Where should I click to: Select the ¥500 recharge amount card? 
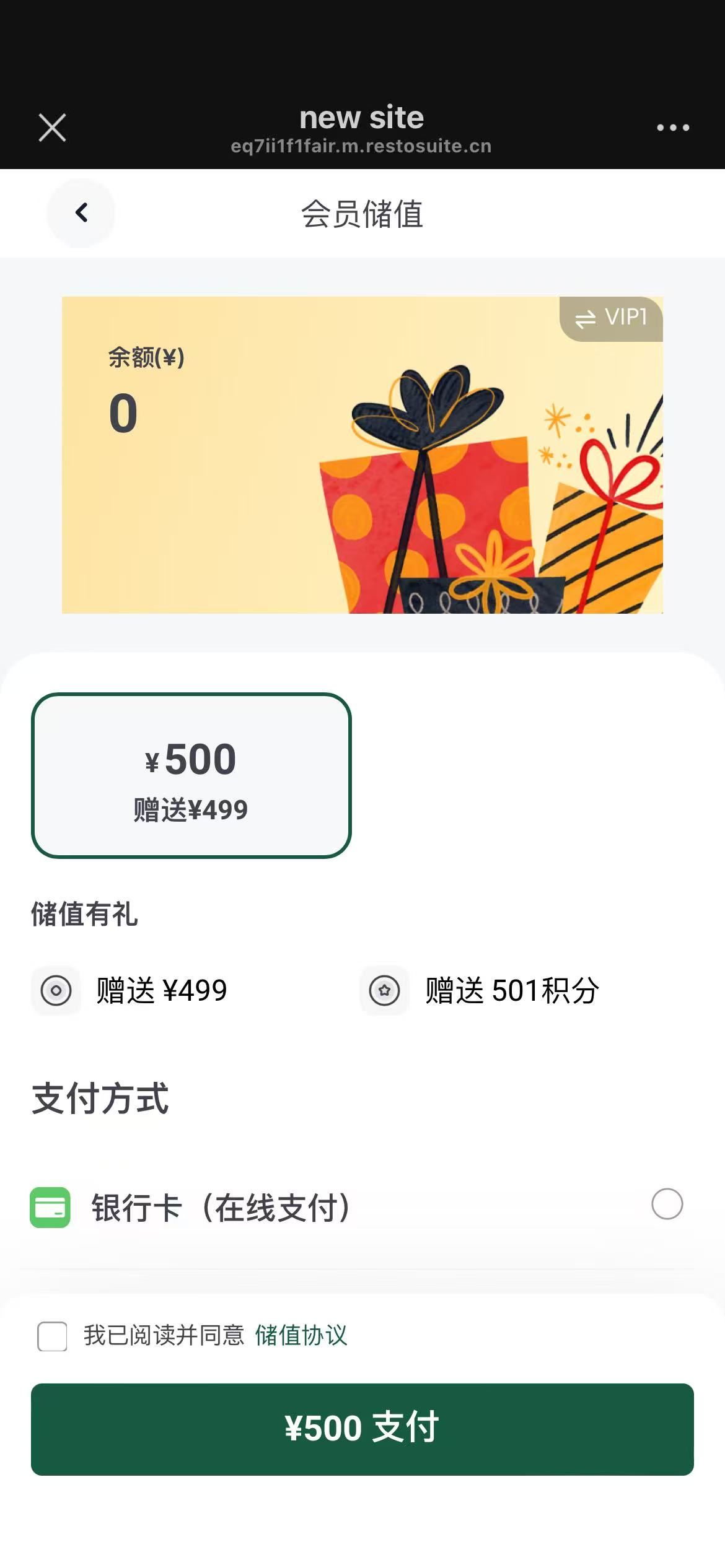coord(191,775)
